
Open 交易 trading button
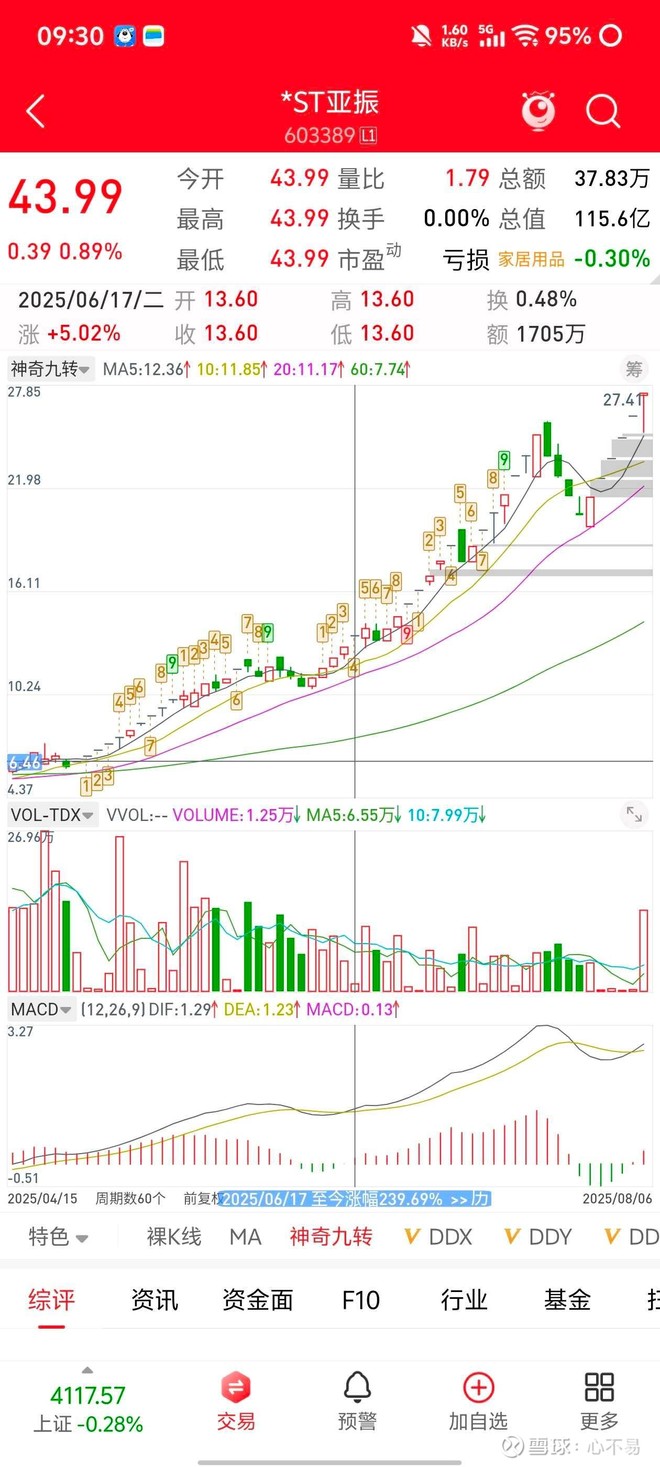236,1400
